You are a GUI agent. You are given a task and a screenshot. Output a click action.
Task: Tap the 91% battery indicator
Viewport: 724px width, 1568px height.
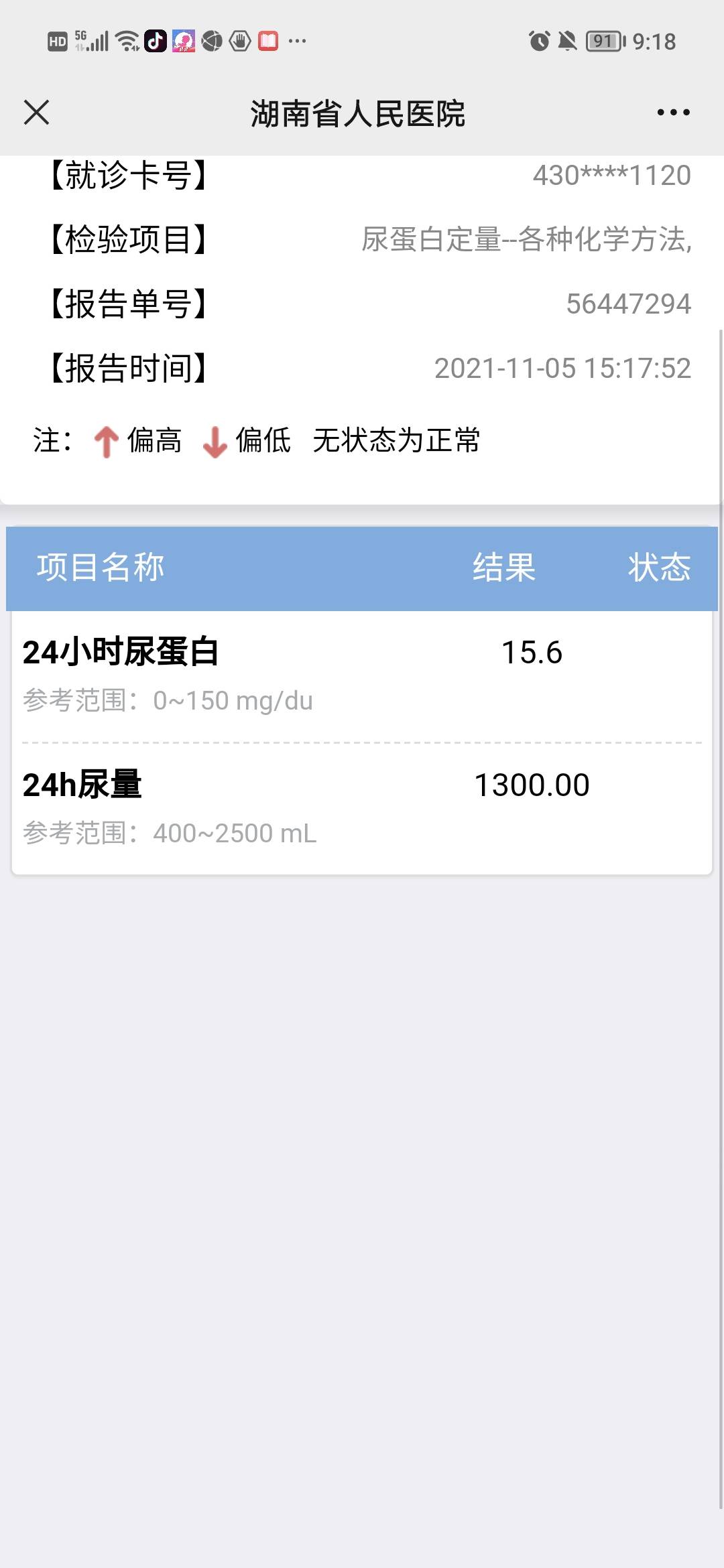pyautogui.click(x=603, y=42)
